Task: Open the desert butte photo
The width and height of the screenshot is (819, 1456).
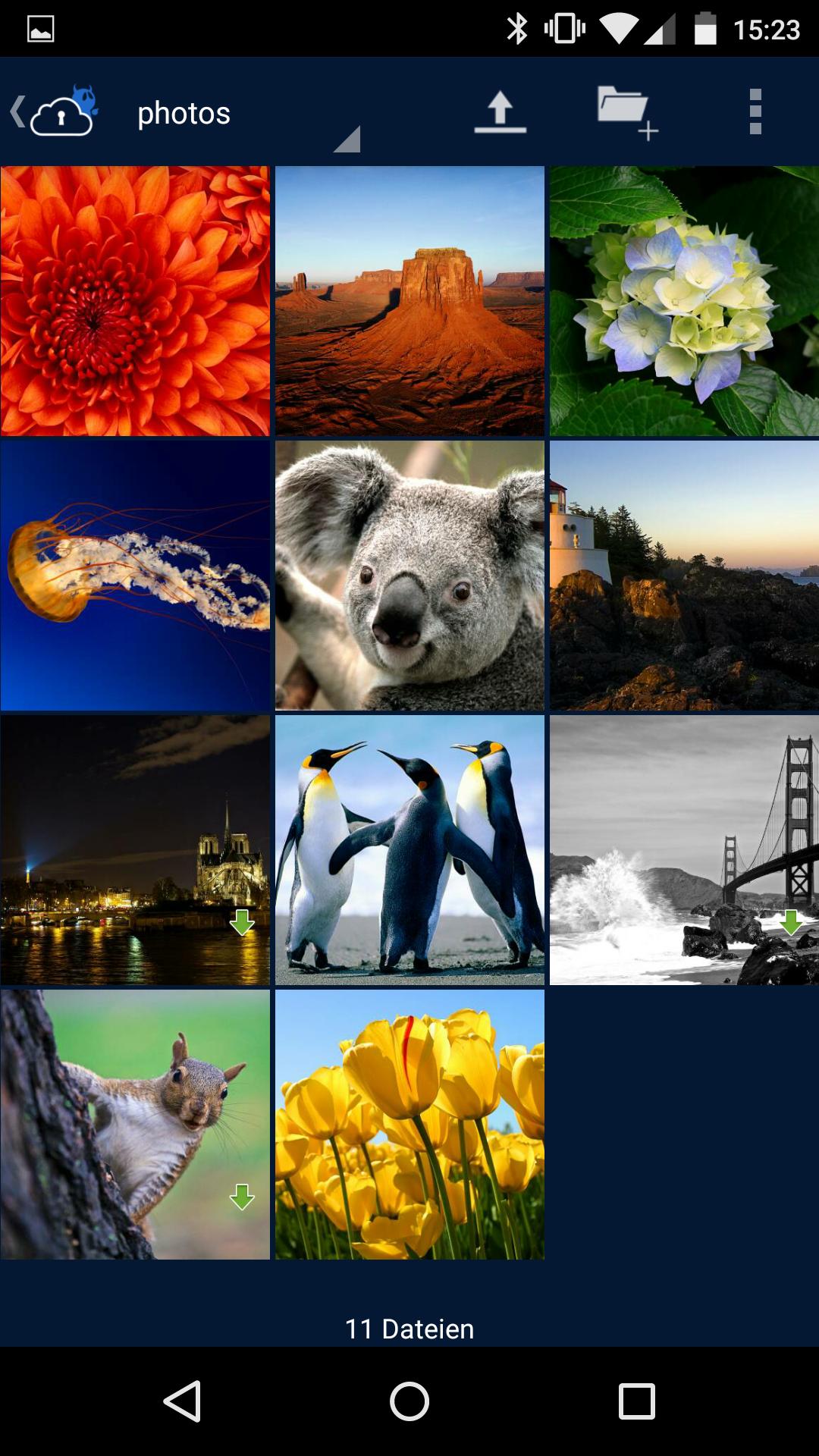Action: click(409, 301)
